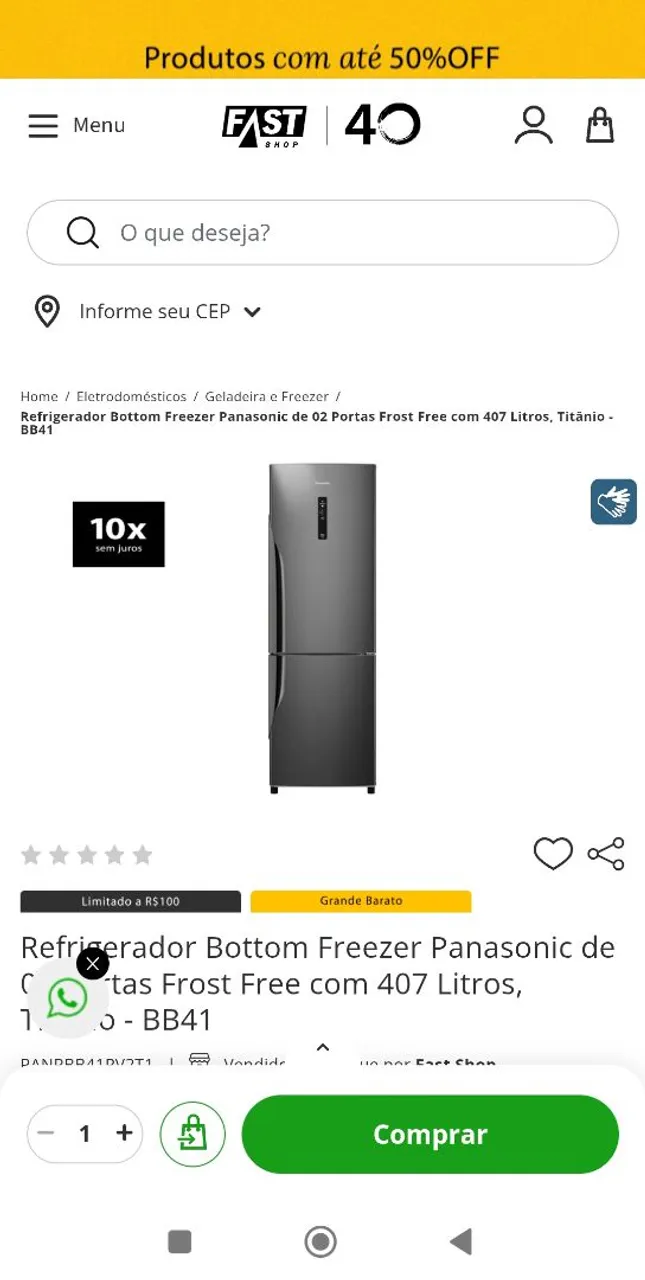Viewport: 645px width, 1280px height.
Task: Go back with the system back button
Action: pyautogui.click(x=460, y=1242)
